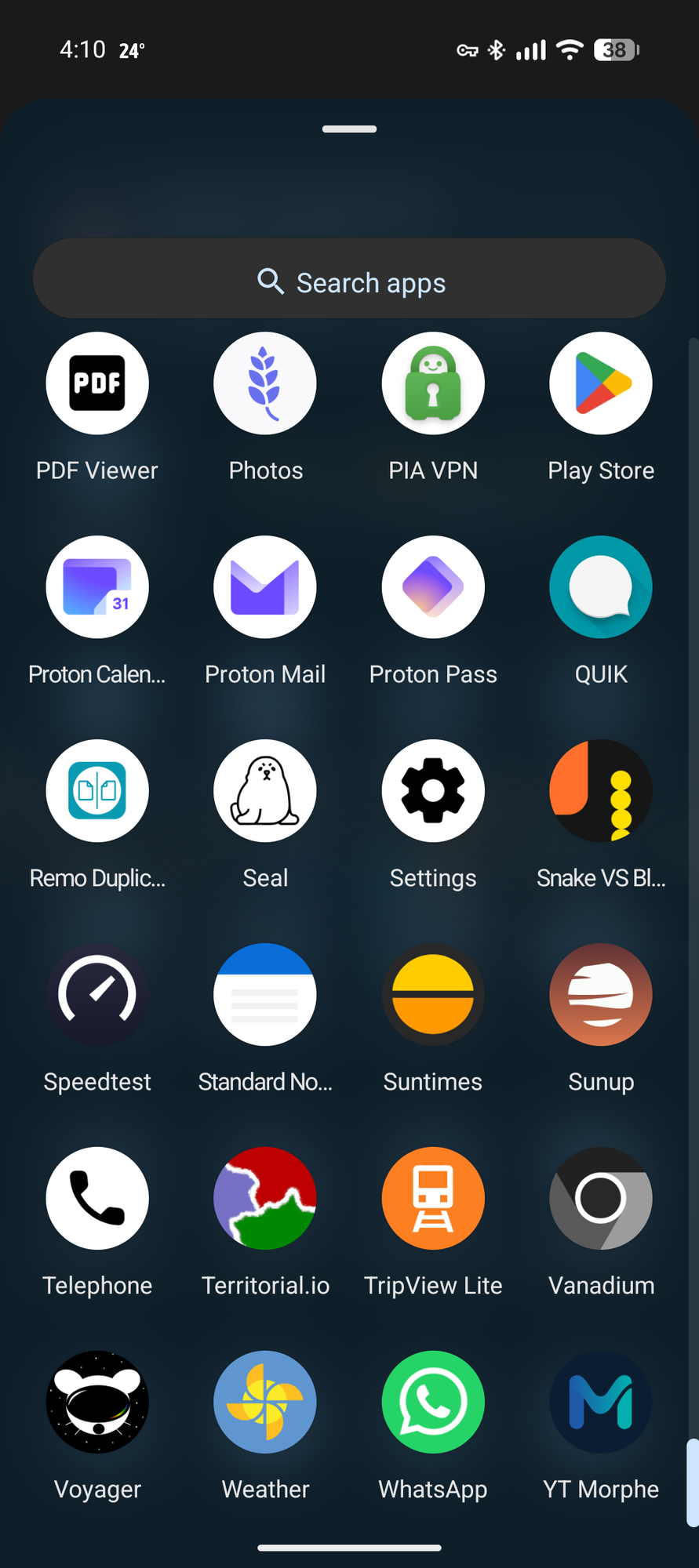699x1568 pixels.
Task: Open the Weather app
Action: point(265,1403)
